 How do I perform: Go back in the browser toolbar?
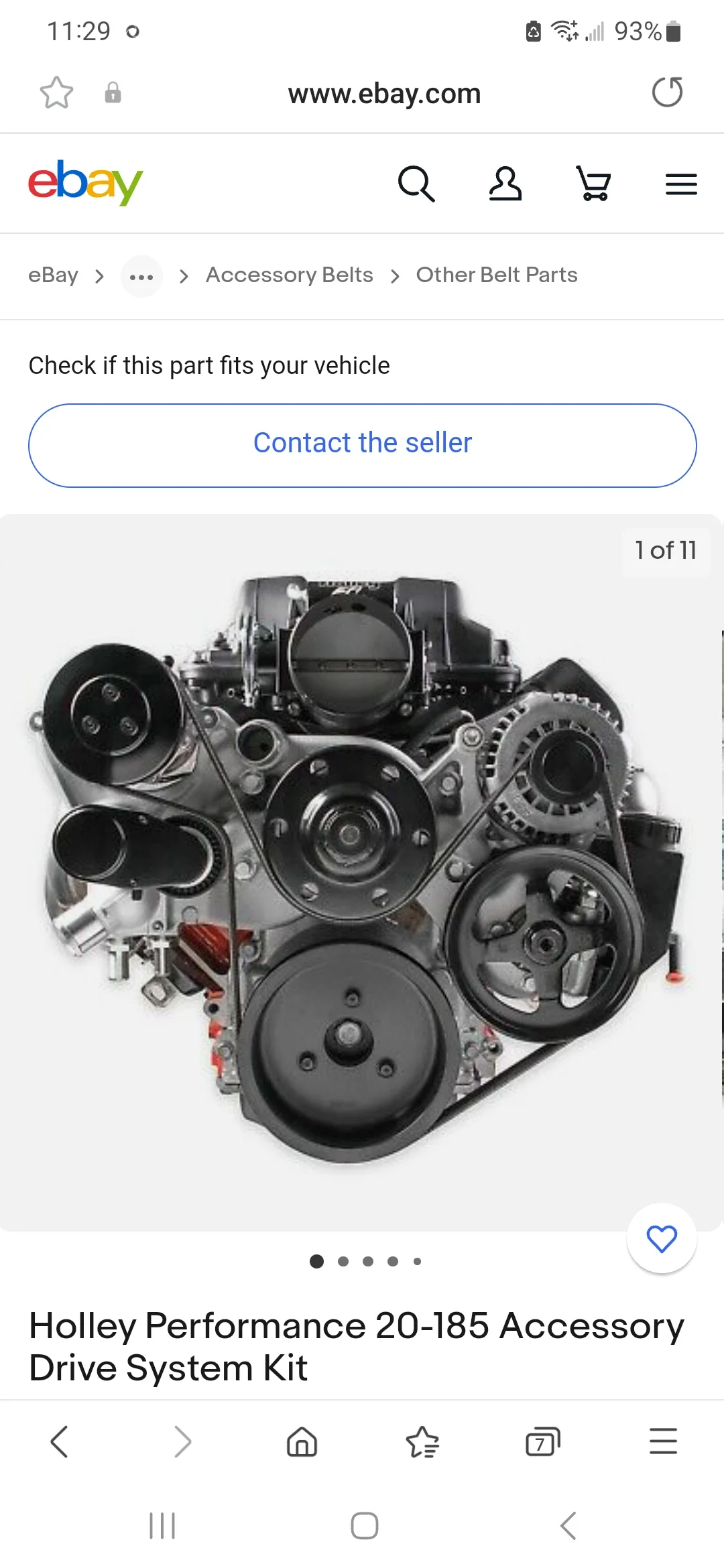tap(60, 1441)
